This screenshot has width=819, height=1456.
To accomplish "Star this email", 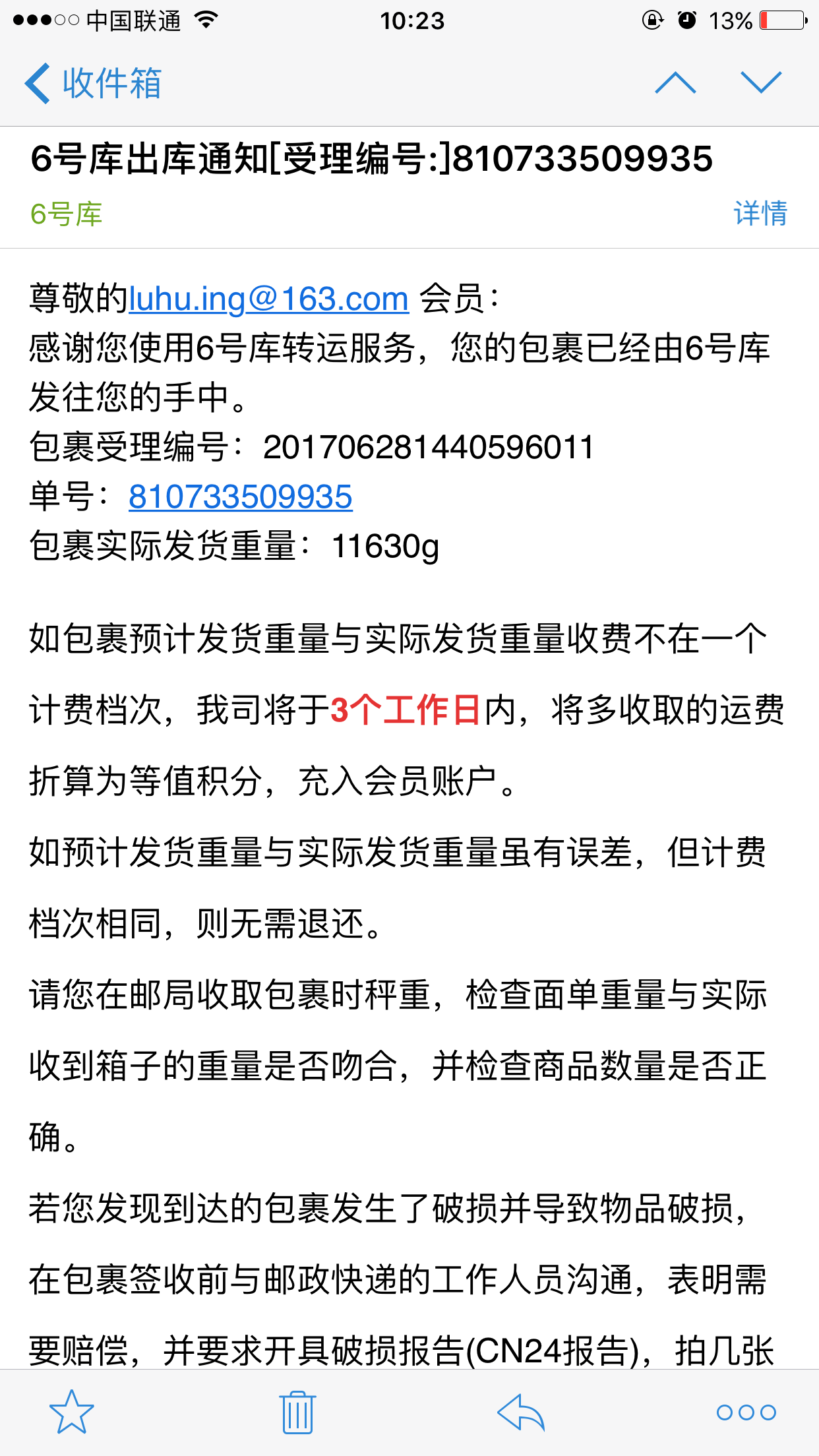I will pos(72,1412).
